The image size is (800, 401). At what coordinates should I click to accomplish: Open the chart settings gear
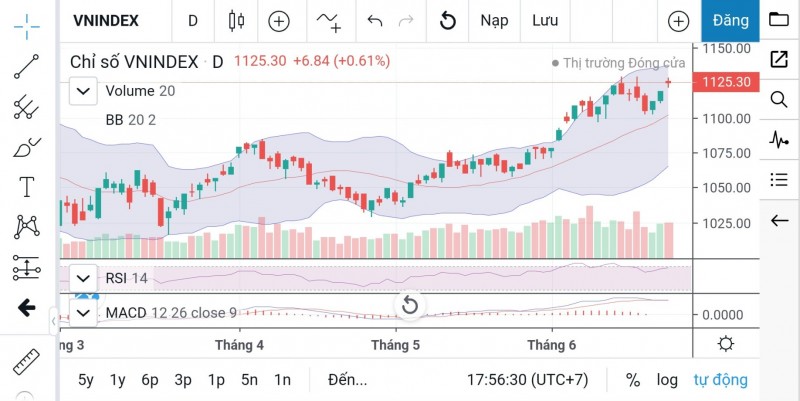726,344
